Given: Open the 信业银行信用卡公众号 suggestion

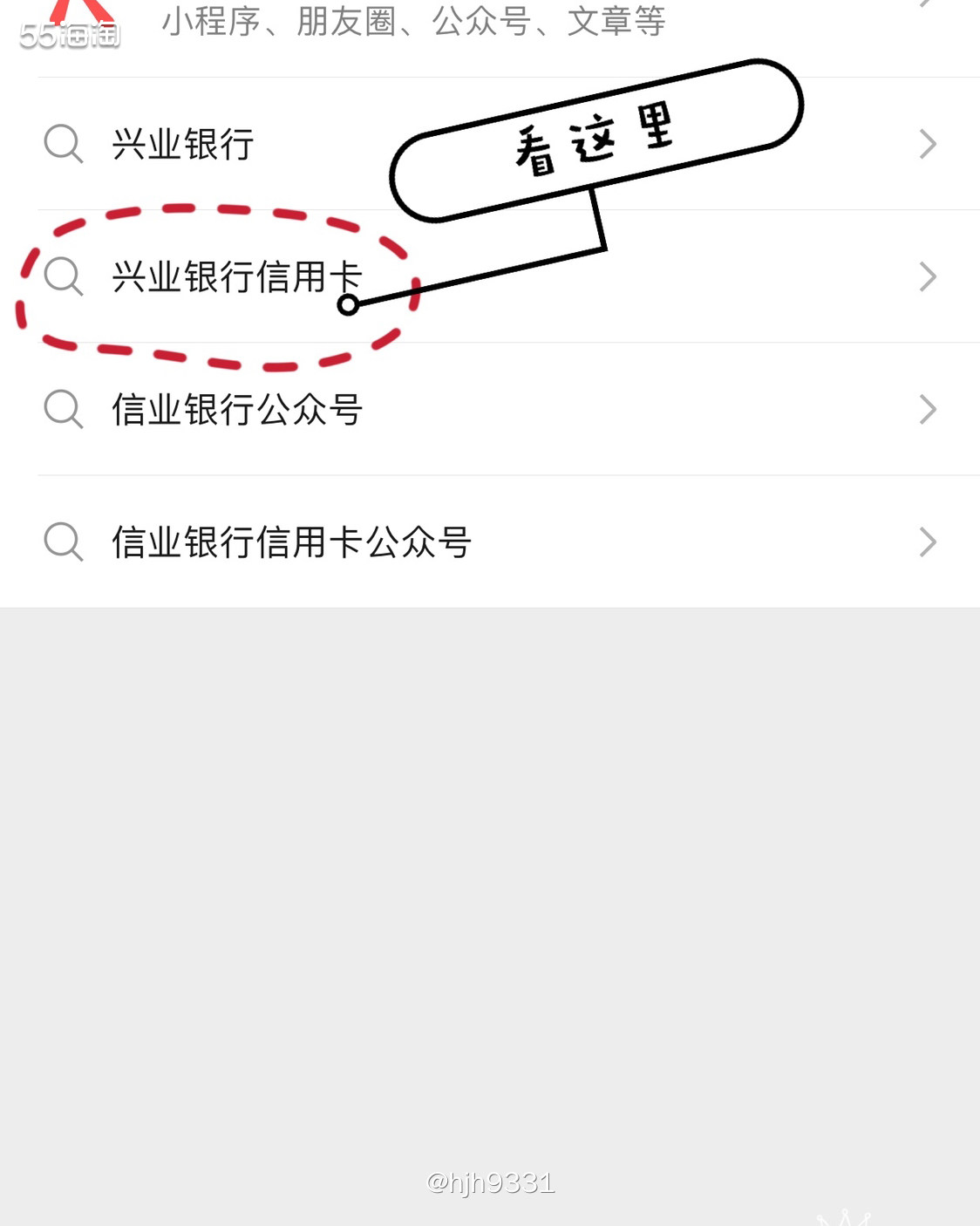Looking at the screenshot, I should 292,542.
